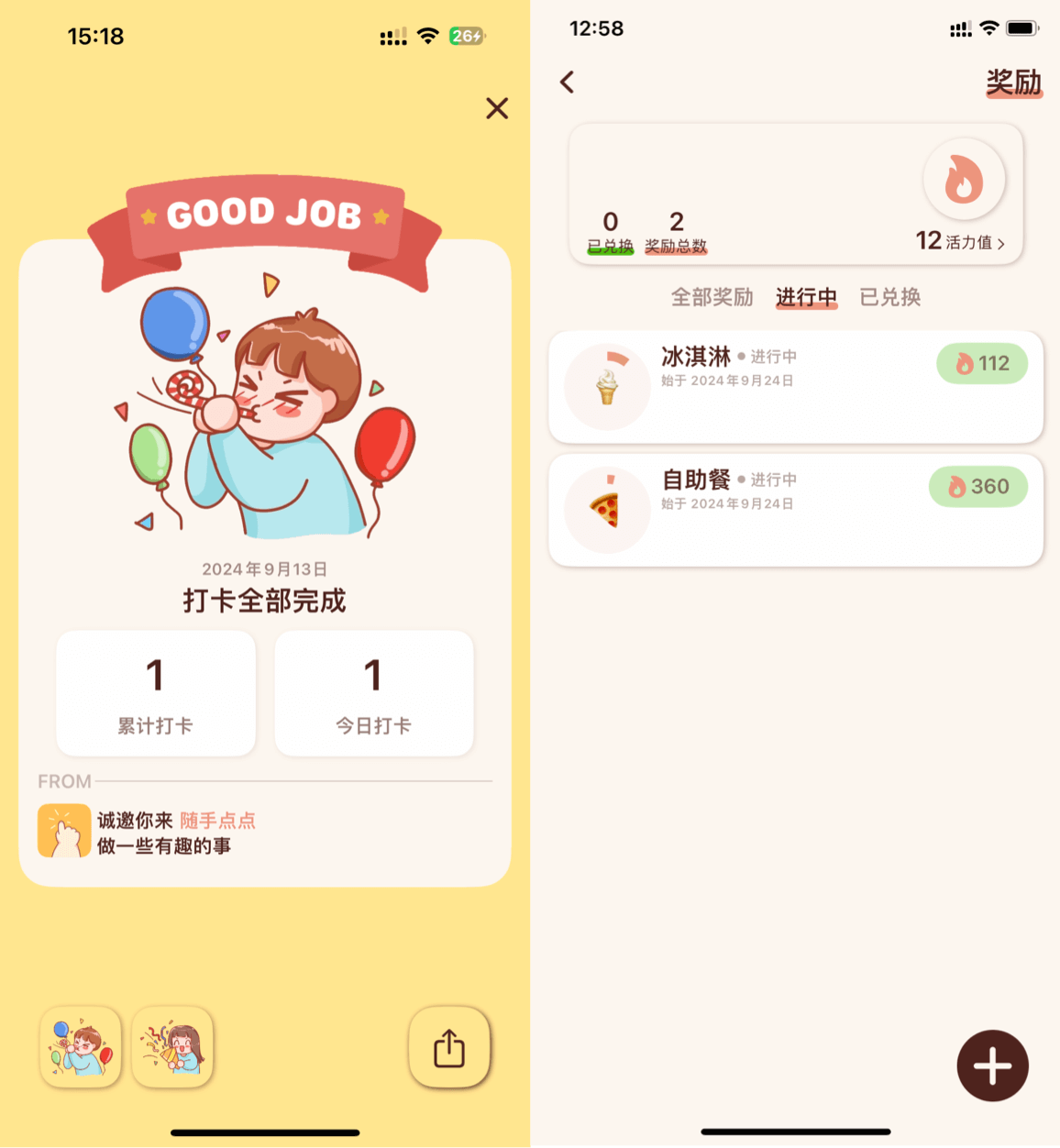Screen dimensions: 1060x1148
Task: Share the check-in completion card
Action: pos(449,1046)
